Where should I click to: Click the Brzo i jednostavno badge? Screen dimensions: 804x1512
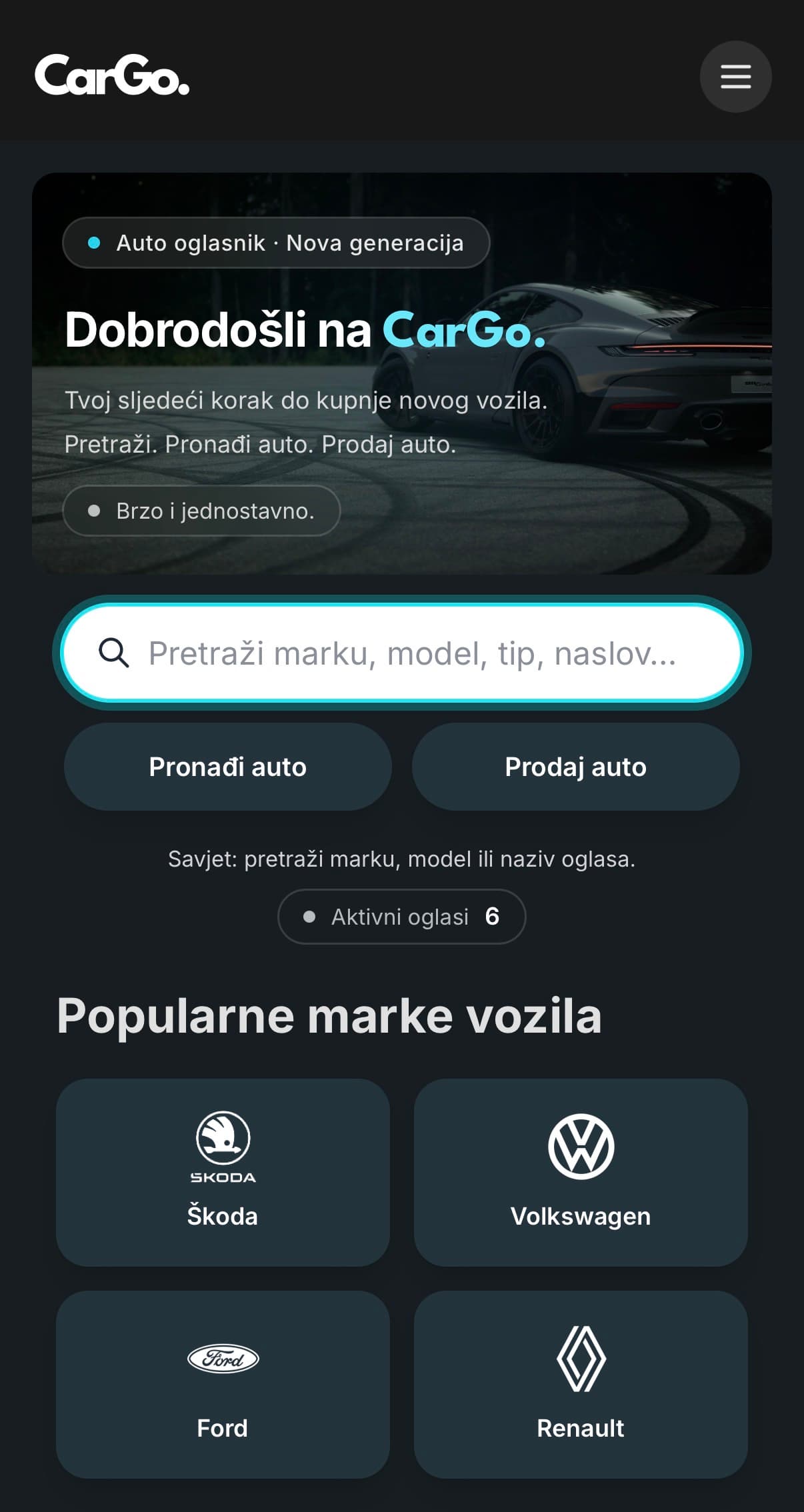200,511
